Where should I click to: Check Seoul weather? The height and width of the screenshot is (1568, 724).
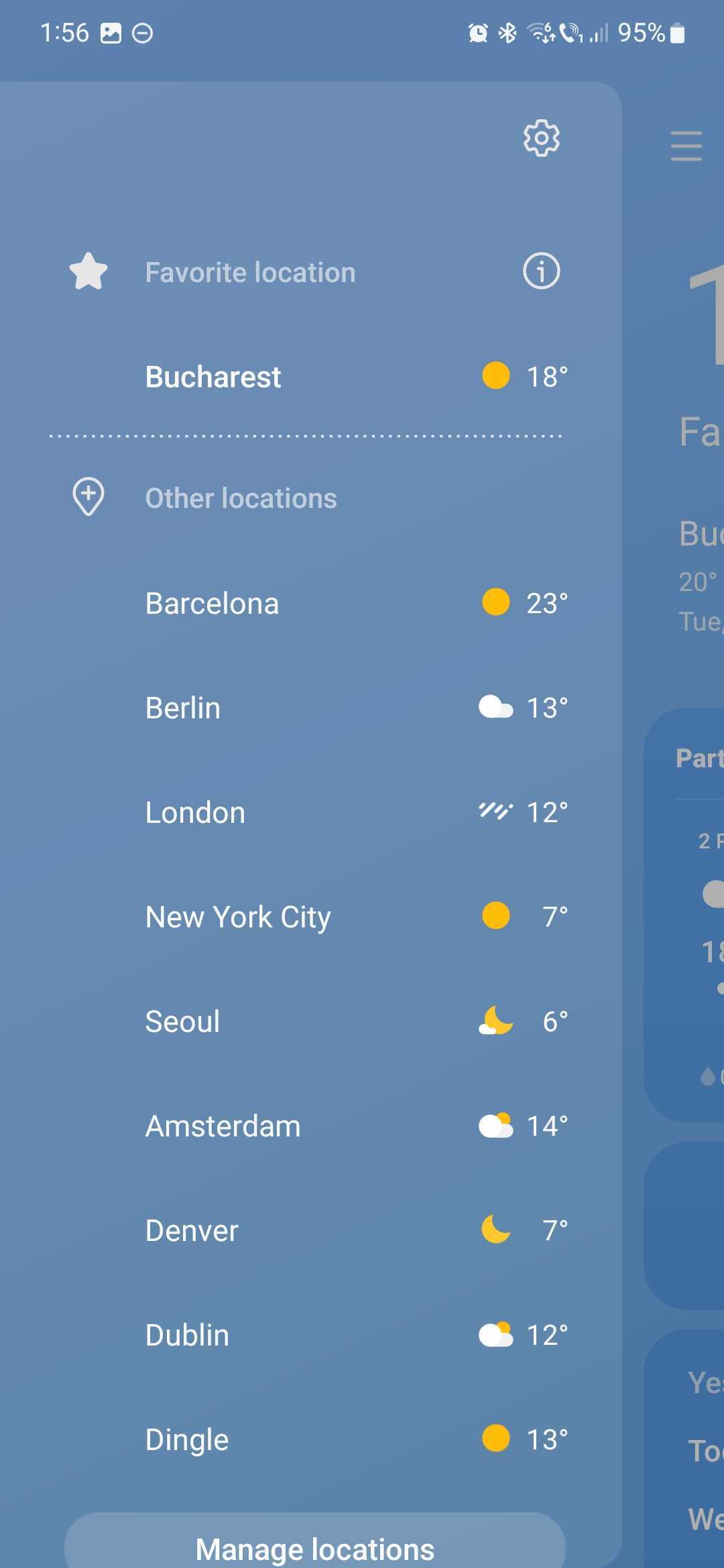pyautogui.click(x=182, y=1021)
